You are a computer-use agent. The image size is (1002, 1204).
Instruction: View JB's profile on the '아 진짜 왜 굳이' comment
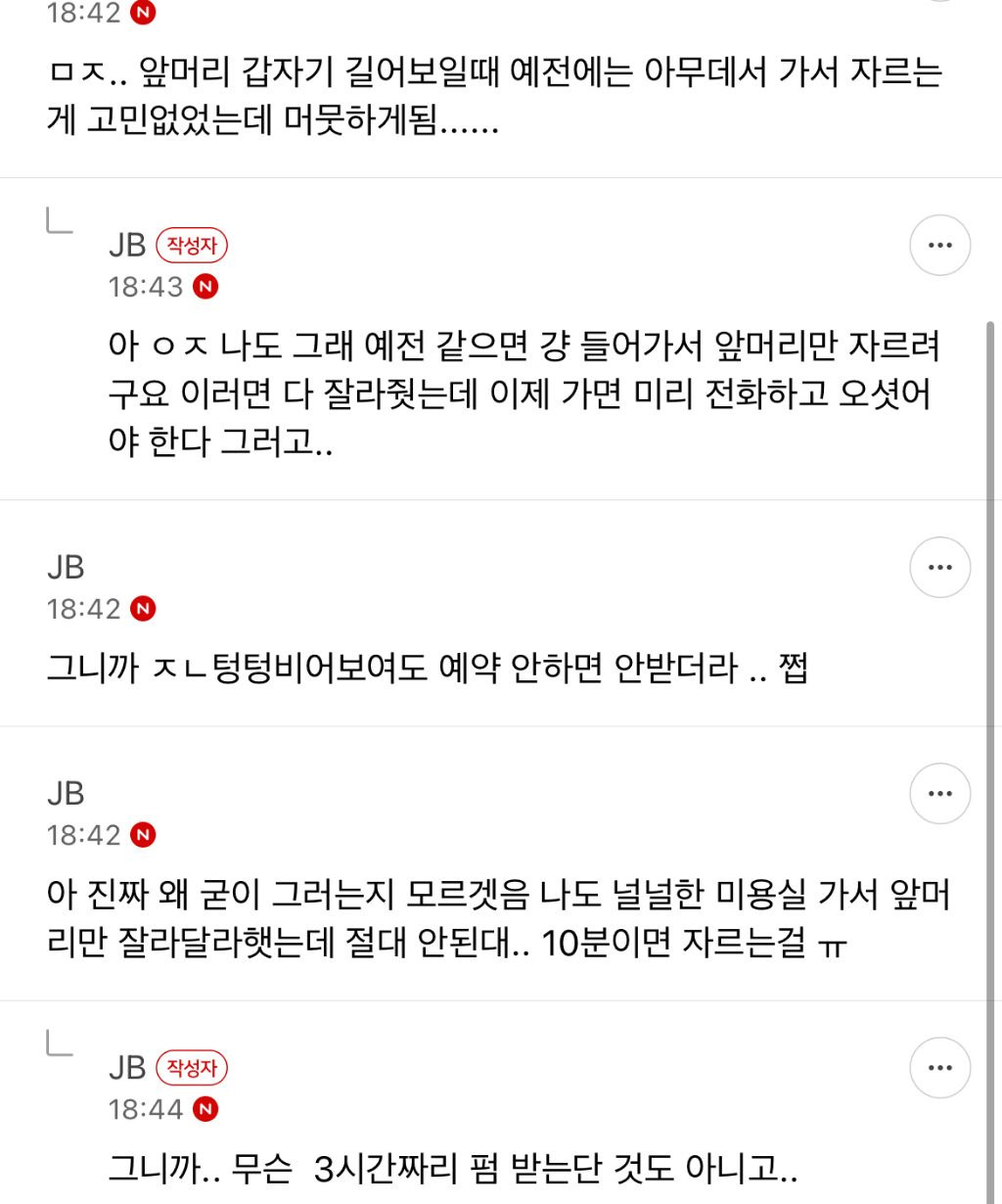66,793
